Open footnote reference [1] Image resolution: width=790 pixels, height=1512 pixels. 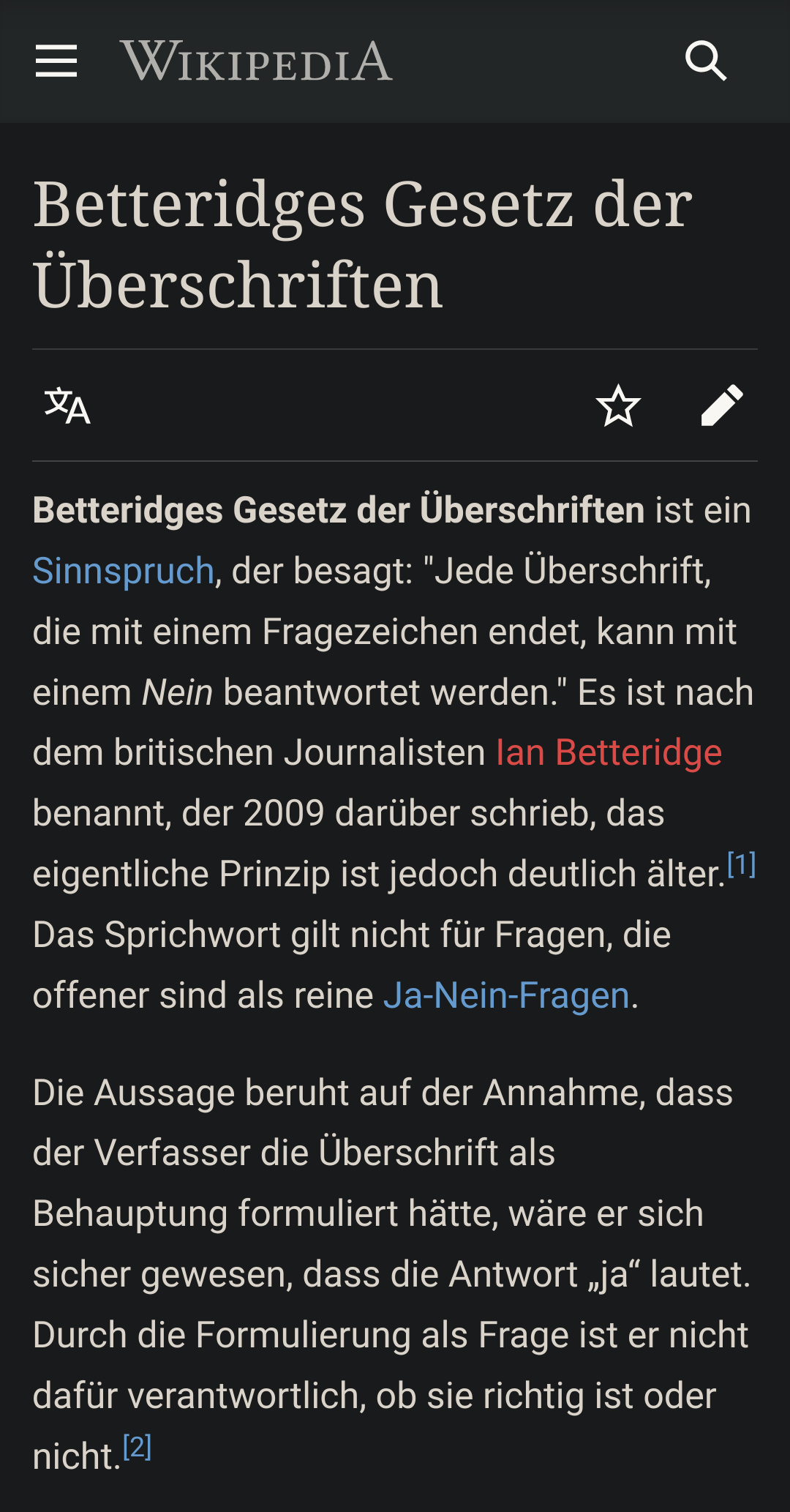pos(741,865)
